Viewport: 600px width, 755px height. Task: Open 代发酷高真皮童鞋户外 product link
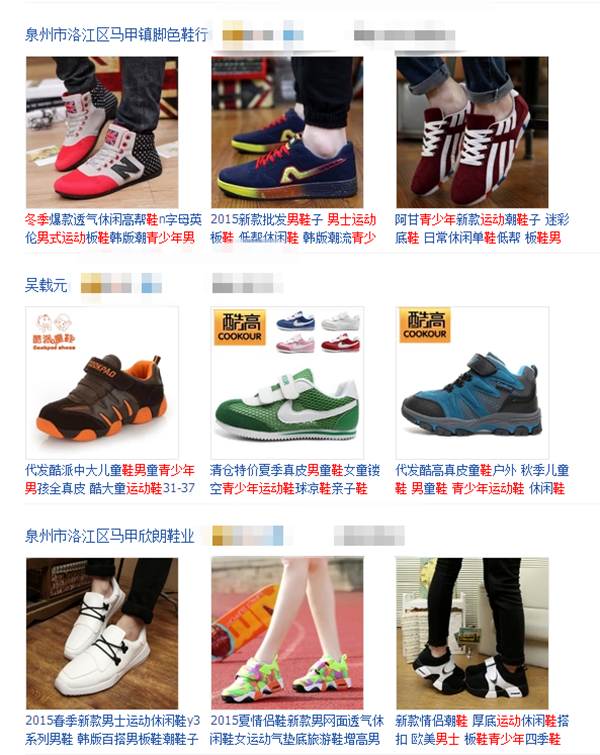click(x=470, y=470)
